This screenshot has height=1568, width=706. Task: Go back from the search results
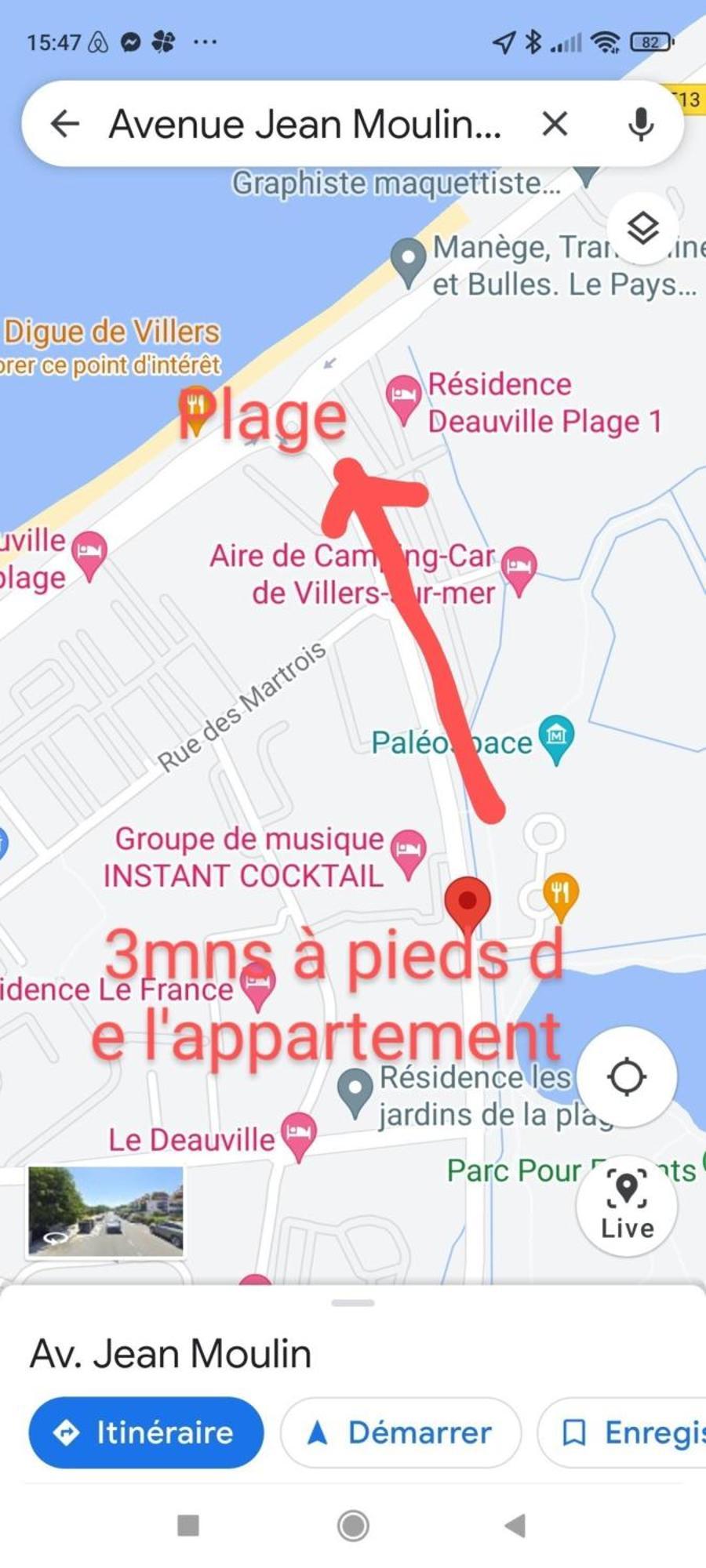coord(65,123)
